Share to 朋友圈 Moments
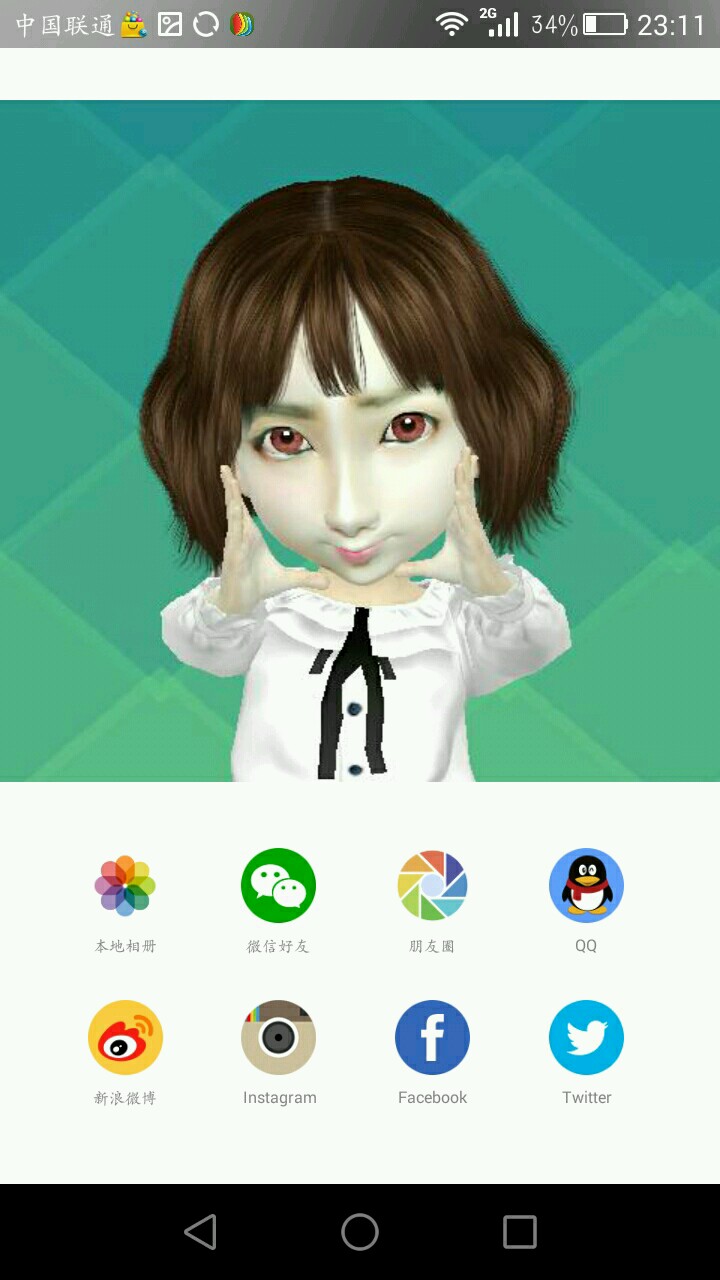720x1280 pixels. [x=432, y=886]
